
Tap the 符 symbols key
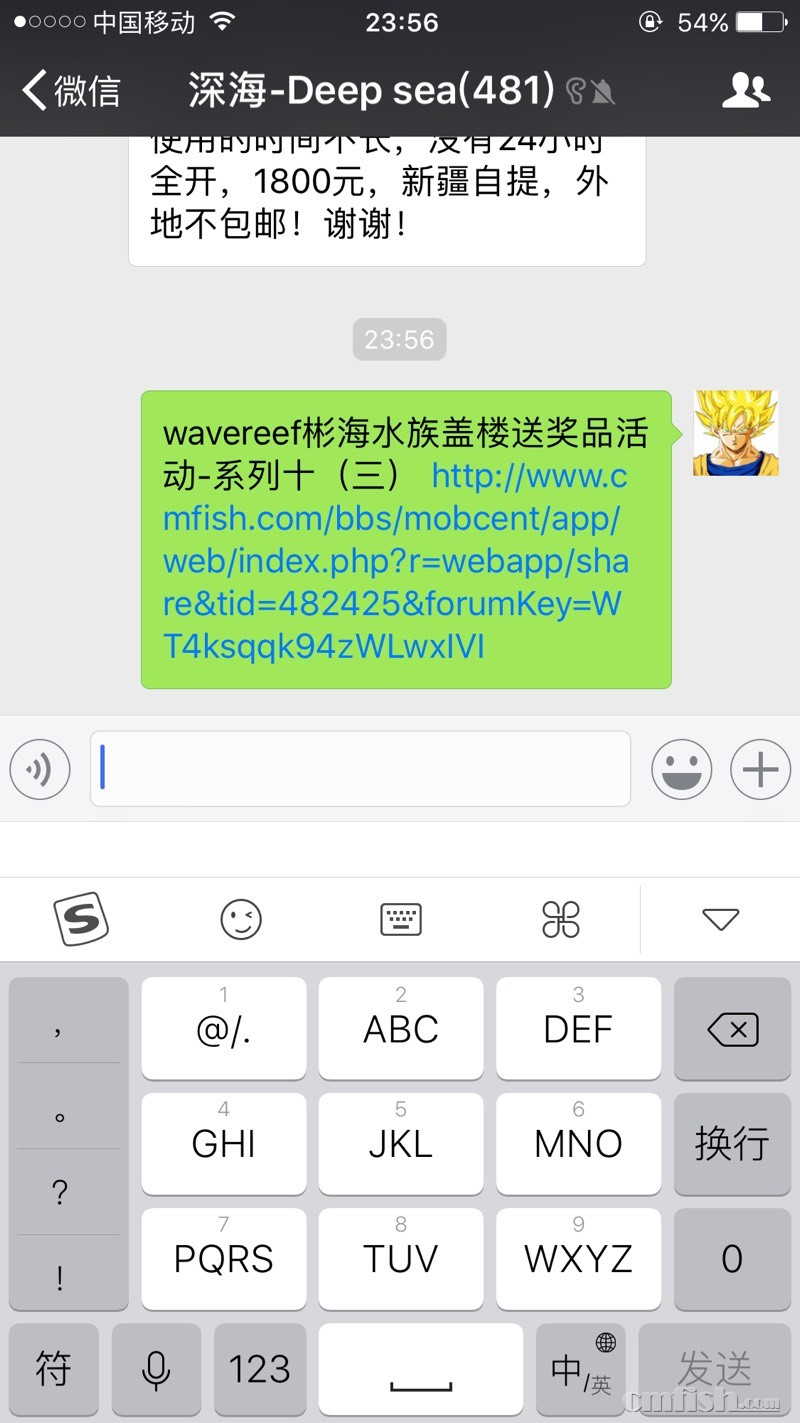[54, 1368]
